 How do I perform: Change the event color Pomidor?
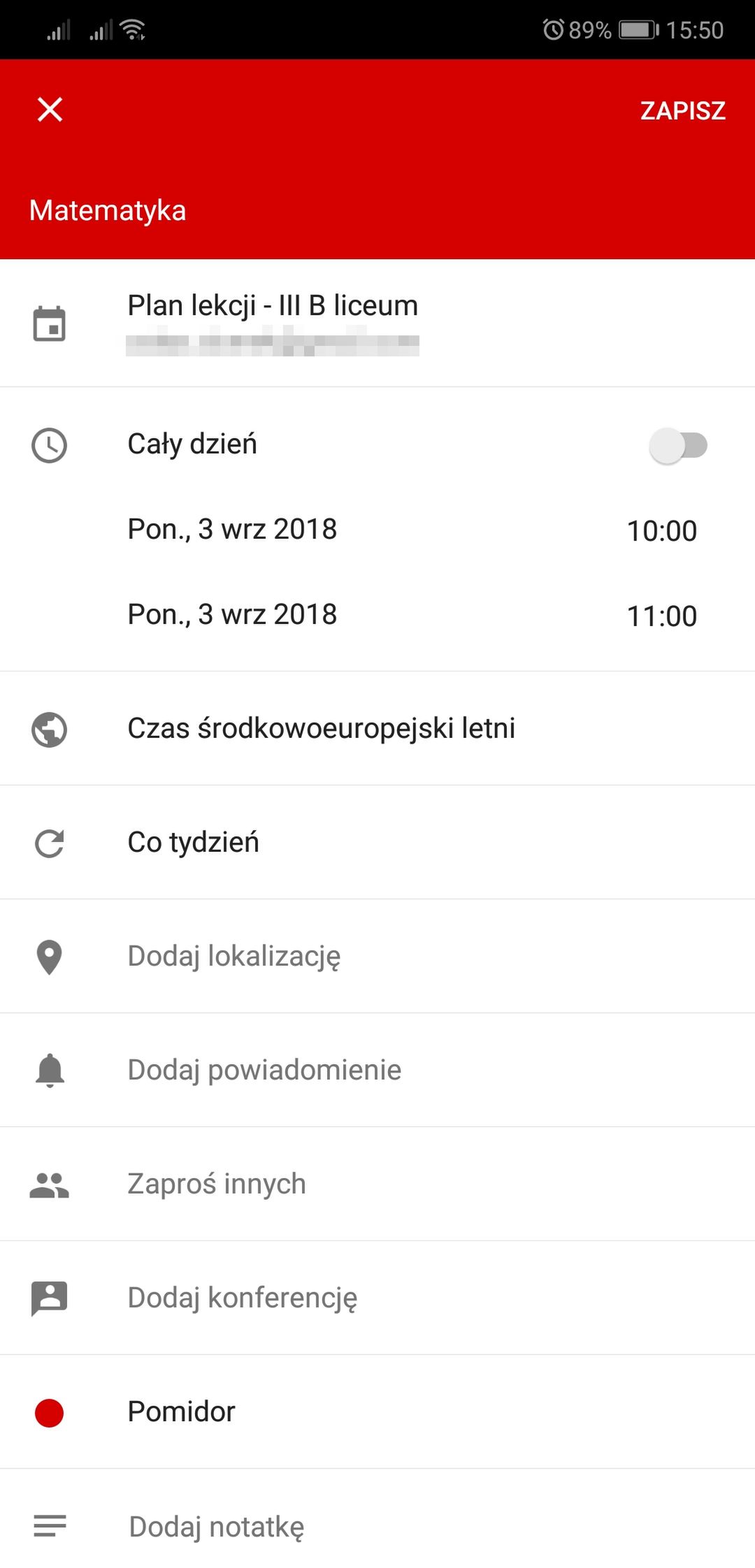[x=377, y=1412]
